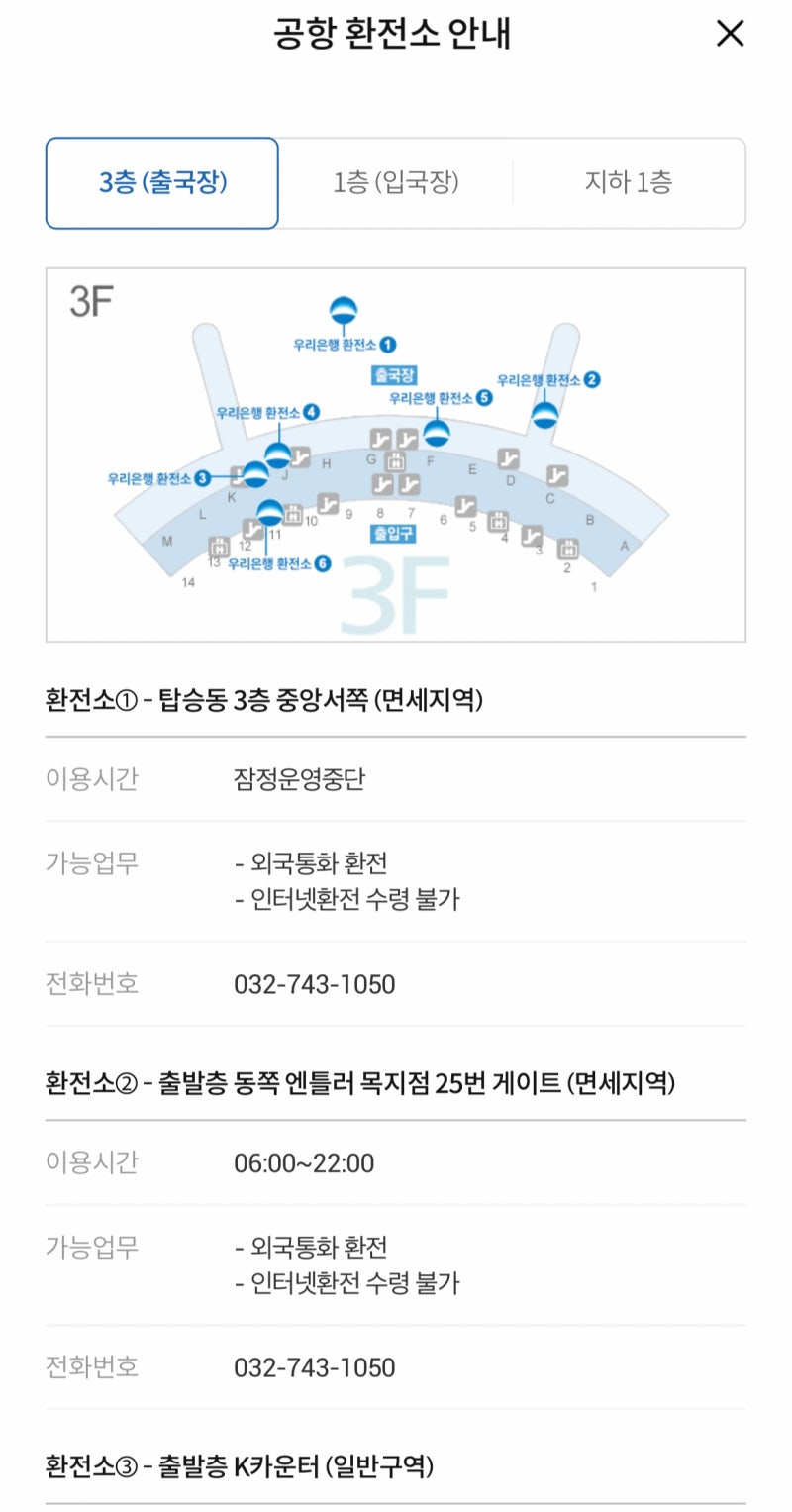The height and width of the screenshot is (1512, 792).
Task: Switch to the 1층 (입국장) tab
Action: pos(397,183)
